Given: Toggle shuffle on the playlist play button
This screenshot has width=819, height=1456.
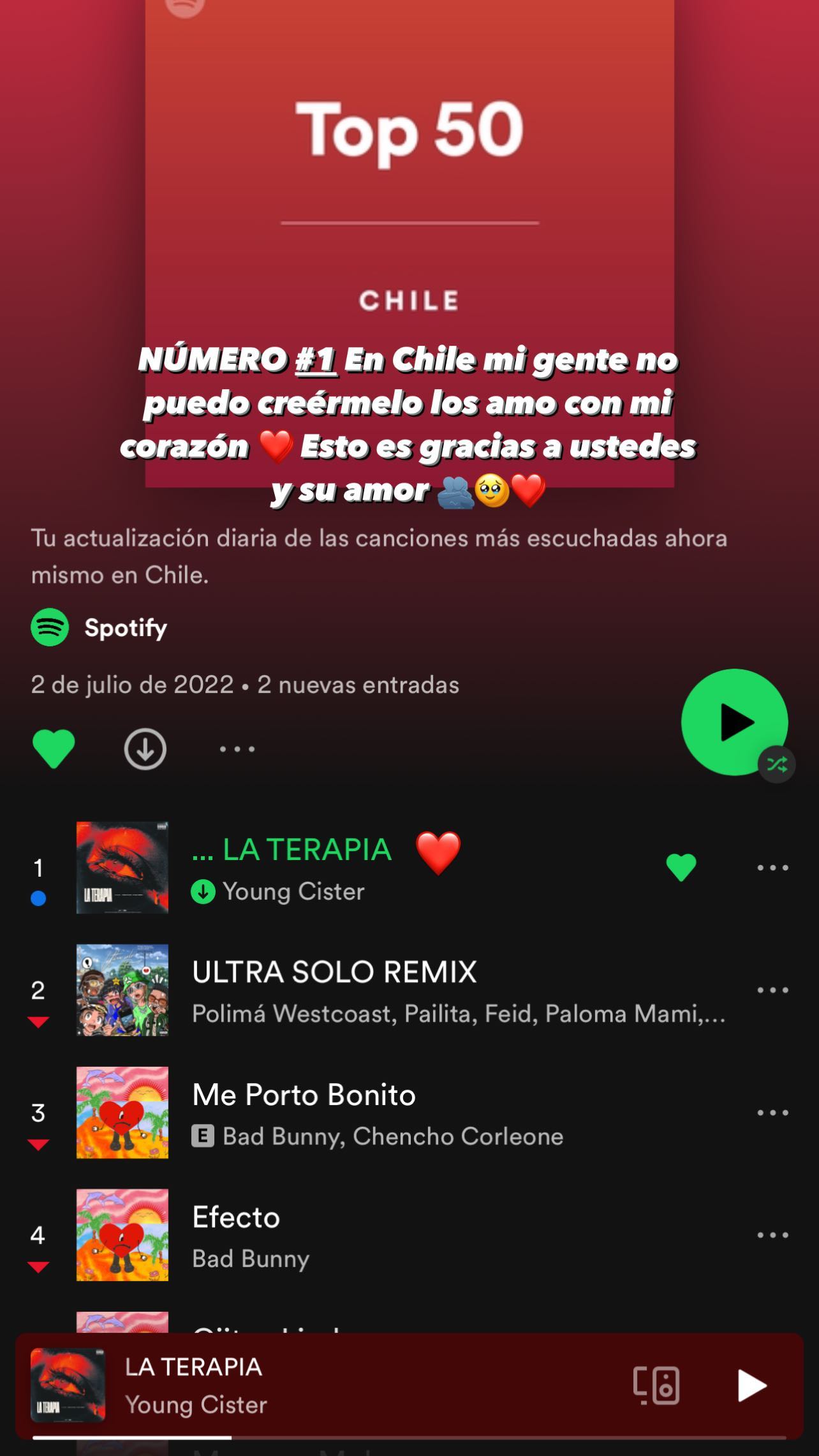Looking at the screenshot, I should pos(776,764).
